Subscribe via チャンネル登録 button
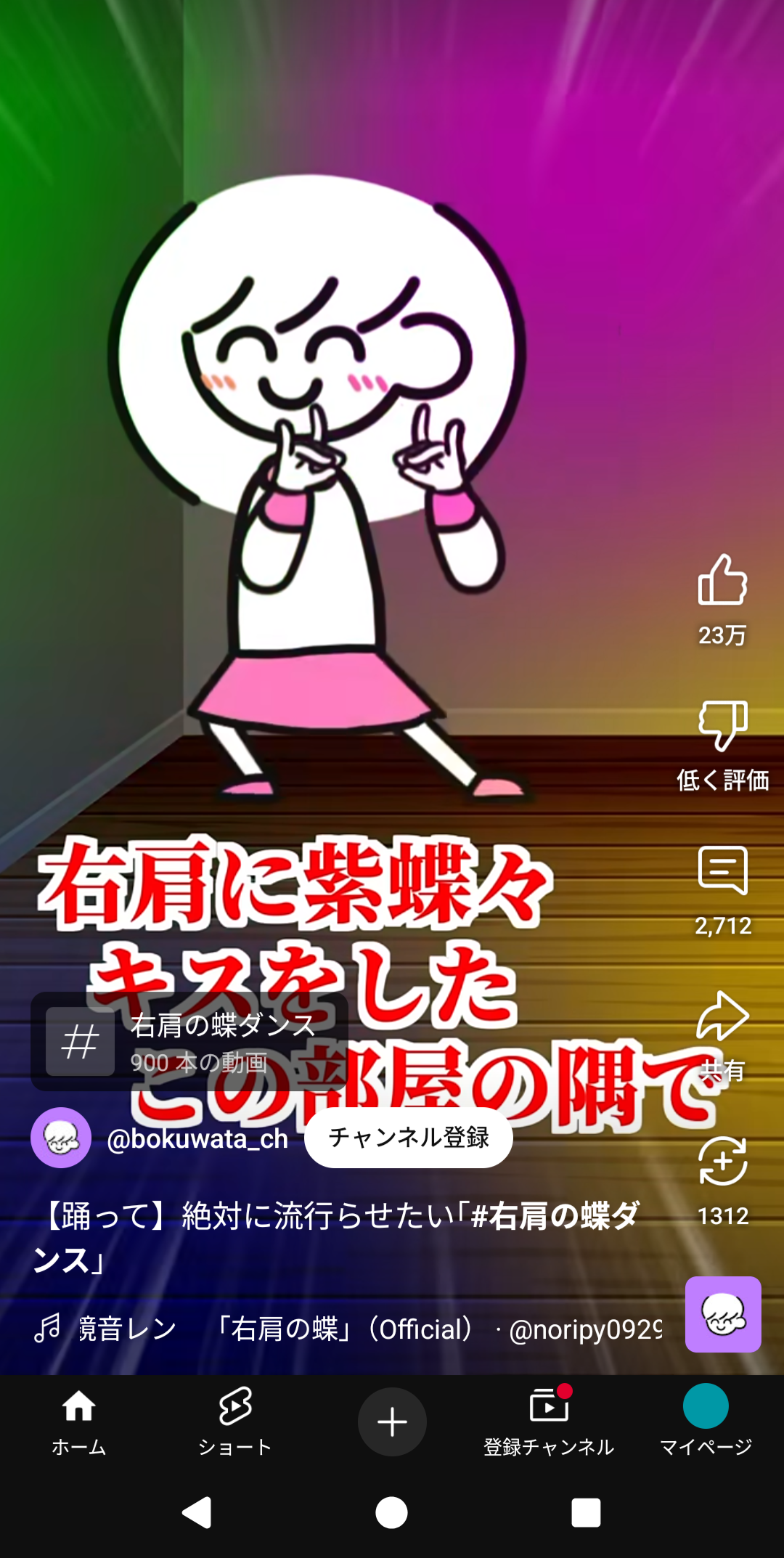 coord(409,1138)
